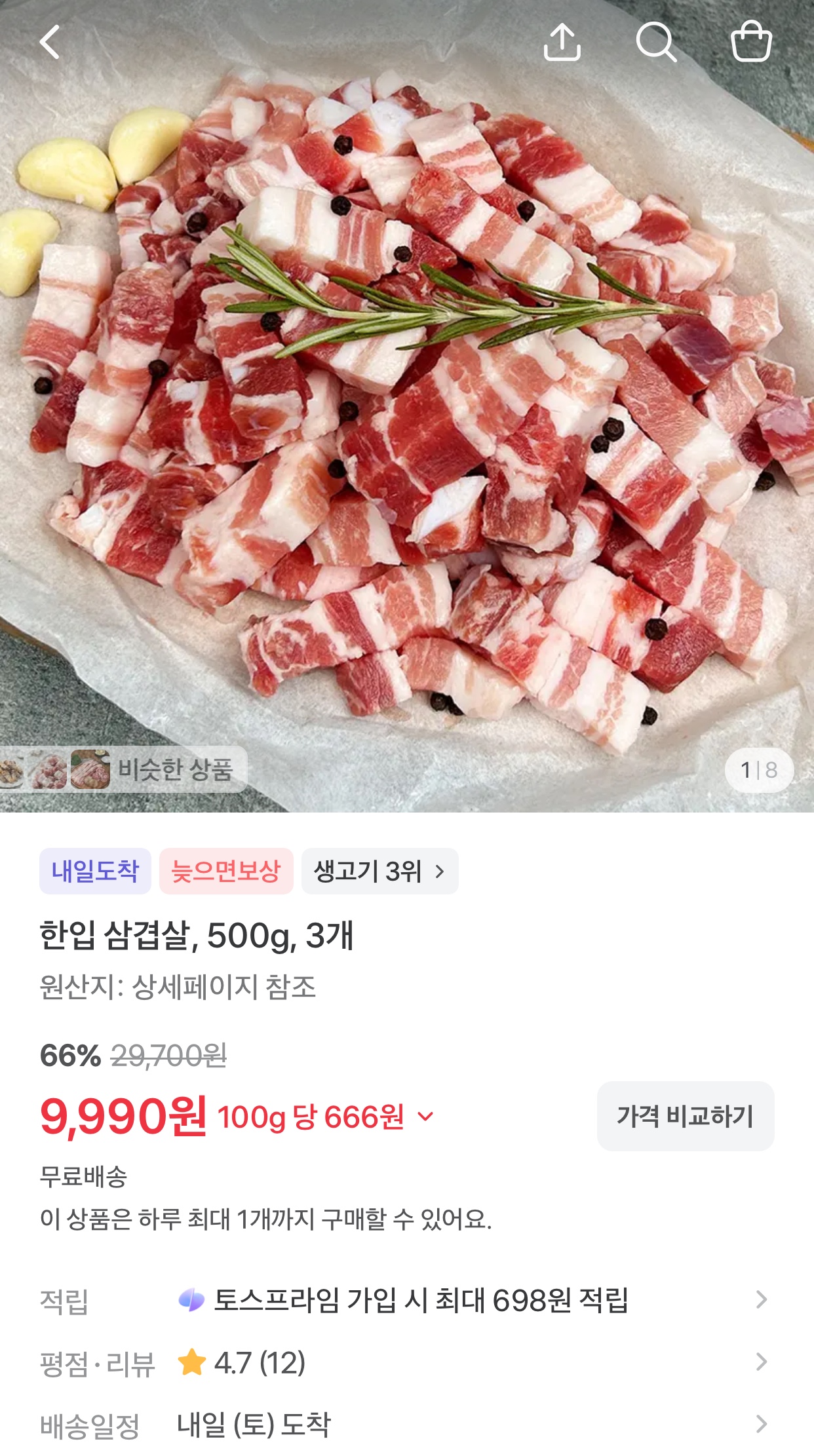The image size is (814, 1456).
Task: View 비슷한 상품 similar products
Action: [x=123, y=769]
